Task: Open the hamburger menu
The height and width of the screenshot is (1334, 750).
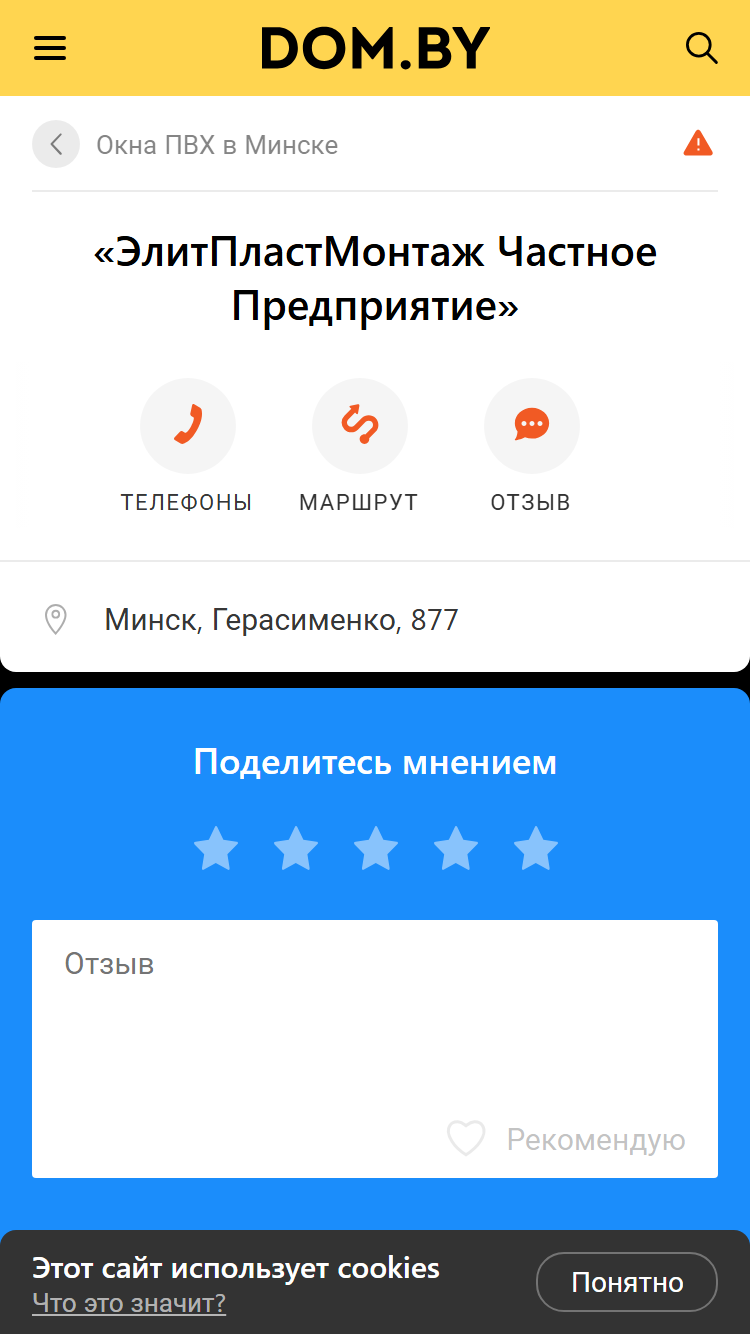Action: [x=50, y=48]
